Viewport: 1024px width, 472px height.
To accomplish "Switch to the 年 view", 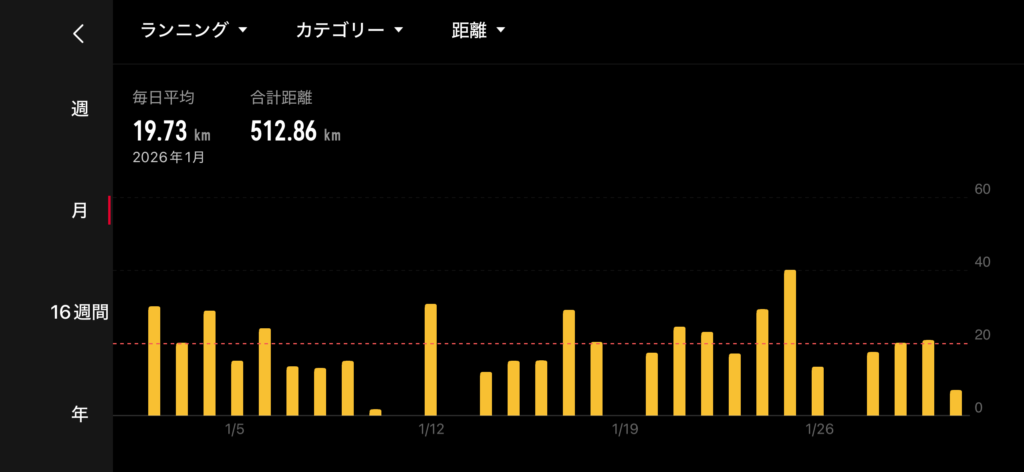I will pyautogui.click(x=79, y=413).
